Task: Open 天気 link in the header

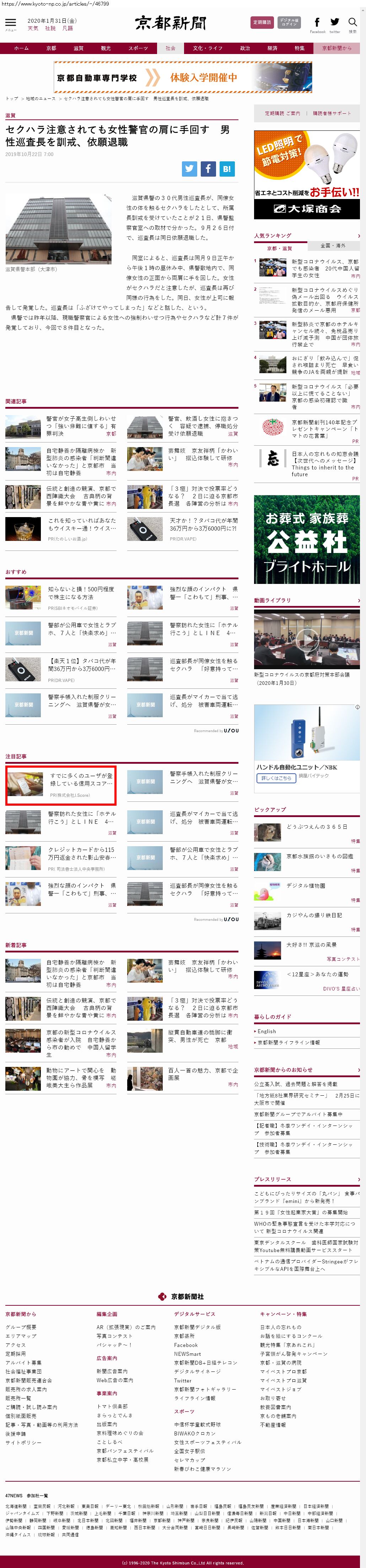Action: click(x=32, y=28)
